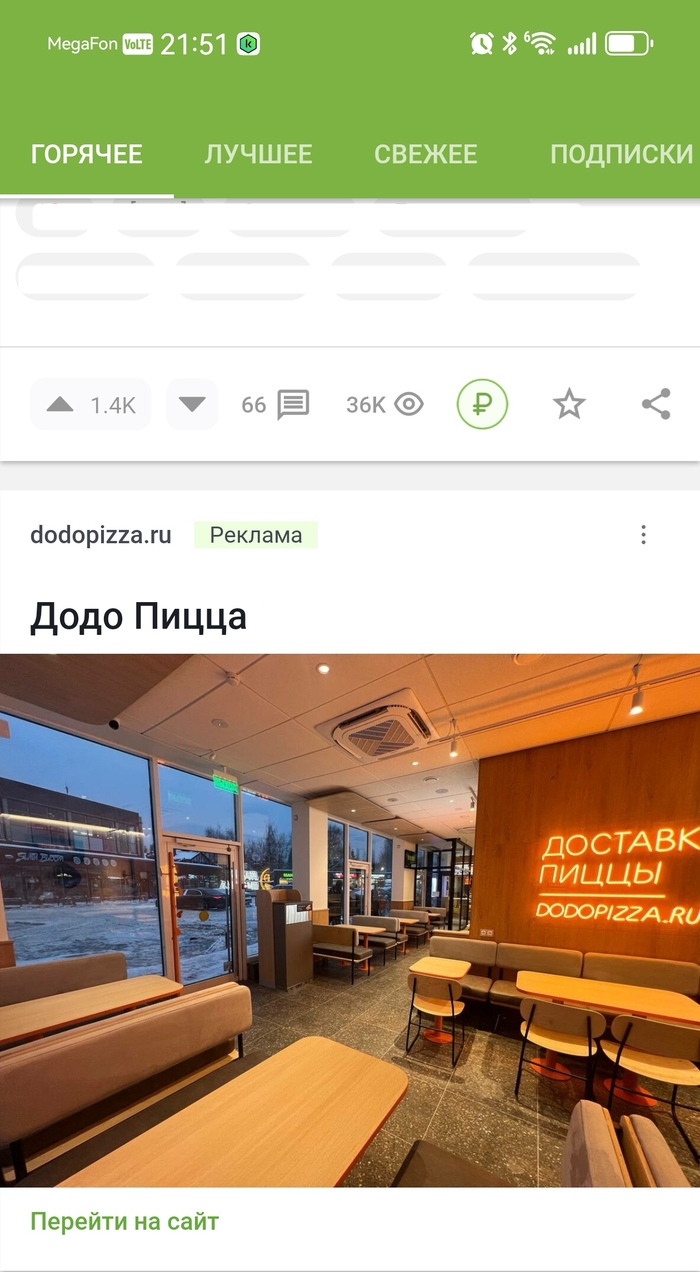
Task: Tap the Перейти на сайт link
Action: click(x=124, y=1221)
